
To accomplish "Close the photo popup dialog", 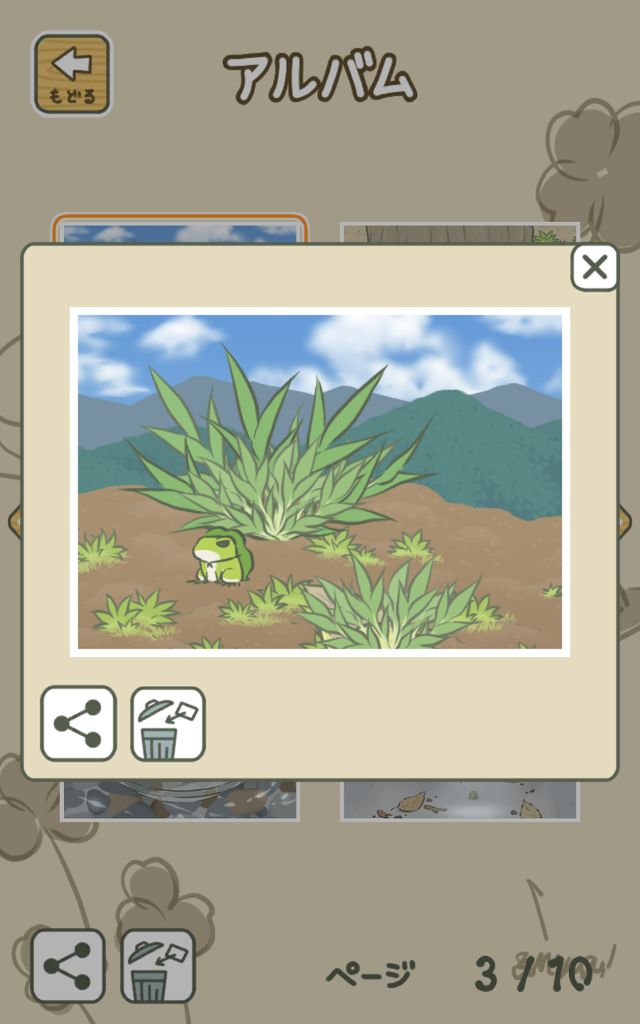I will (594, 267).
